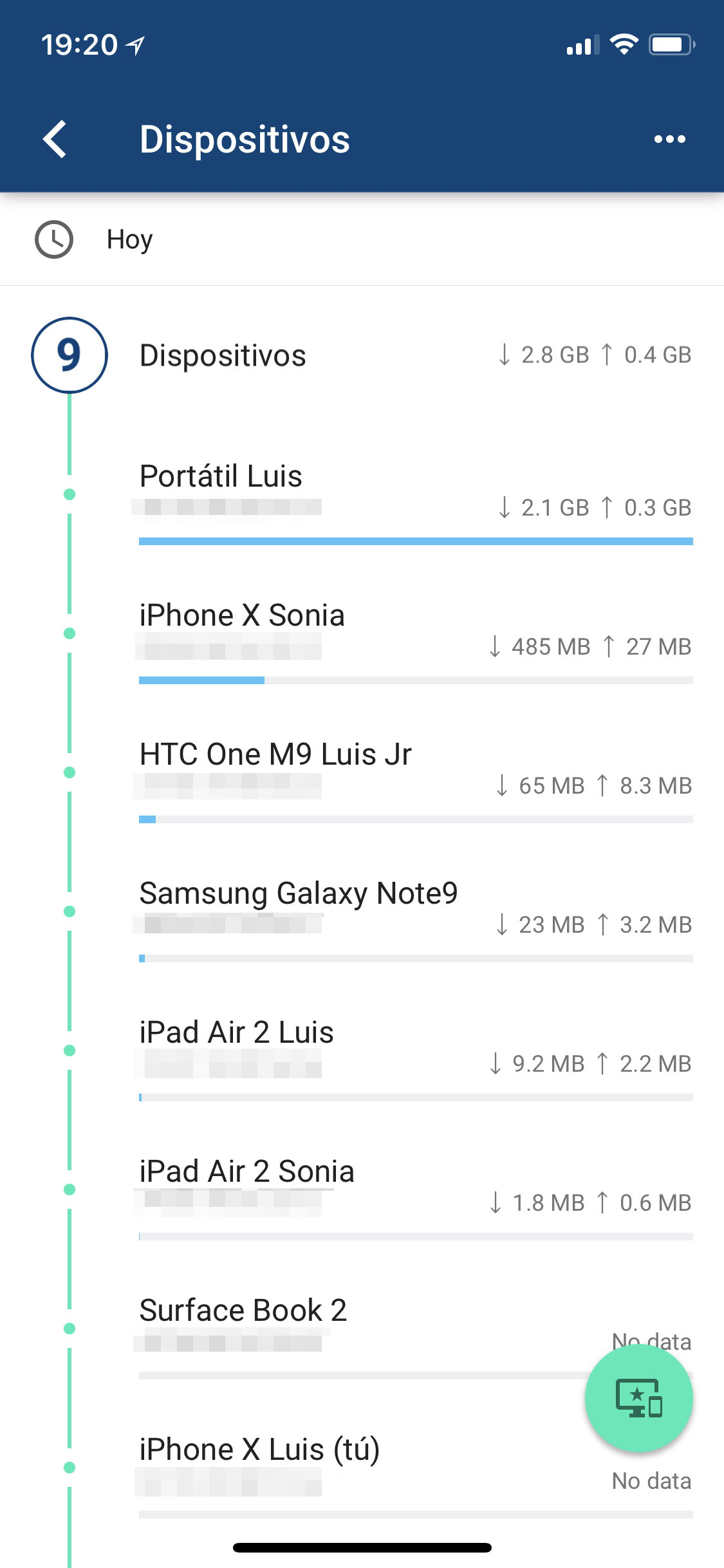Tap the green floating devices button
724x1568 pixels.
pyautogui.click(x=638, y=1398)
